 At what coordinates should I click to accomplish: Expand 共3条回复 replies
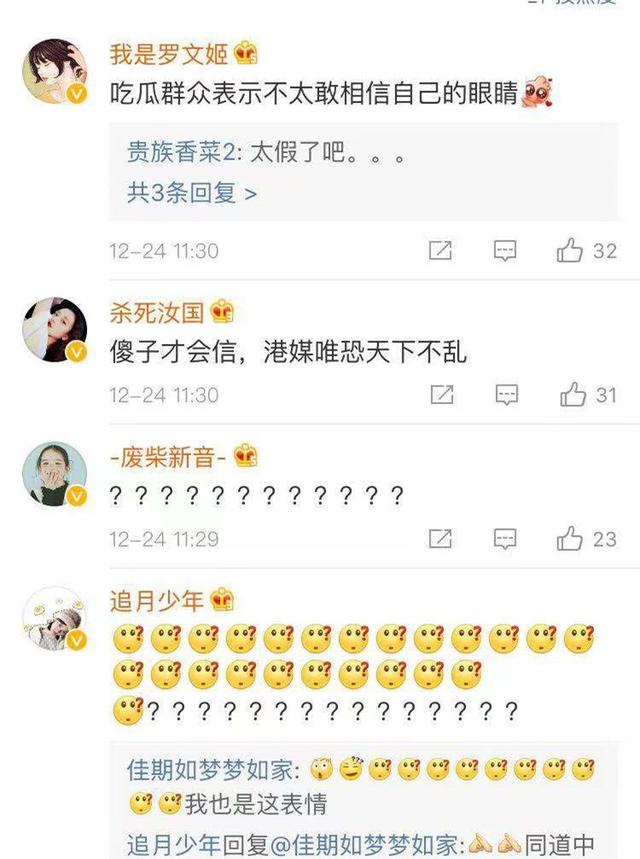click(x=192, y=193)
